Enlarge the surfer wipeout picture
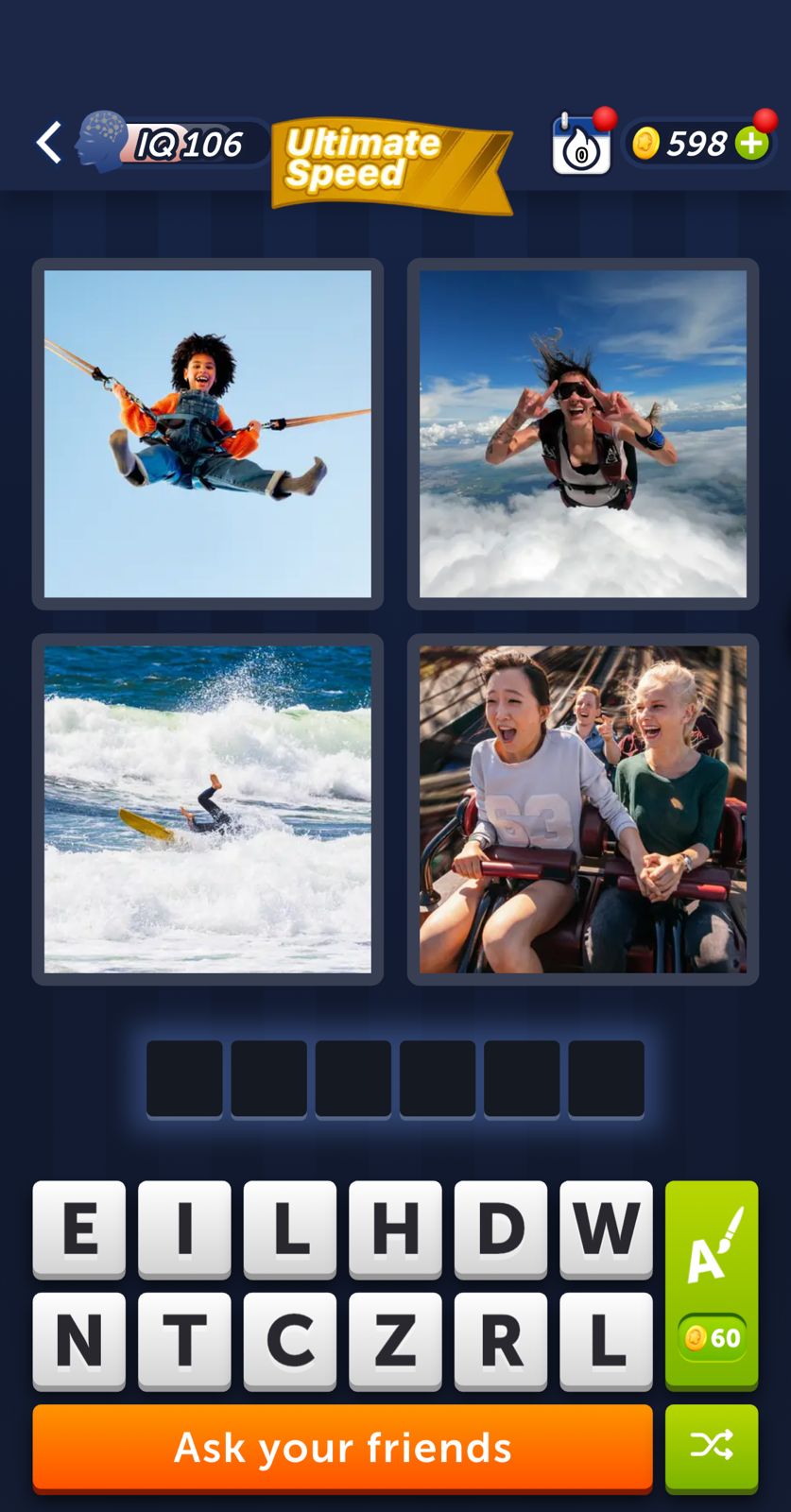 [208, 809]
